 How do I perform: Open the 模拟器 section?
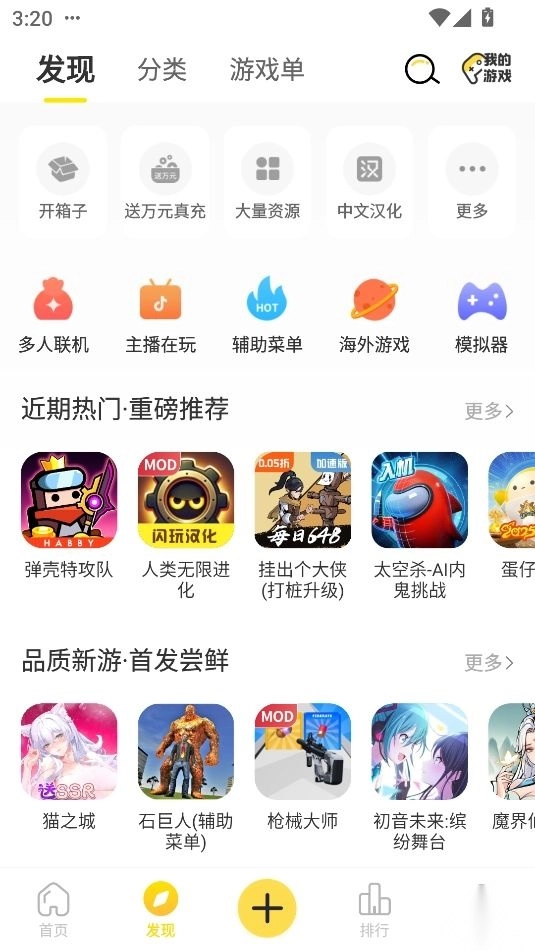pos(481,315)
